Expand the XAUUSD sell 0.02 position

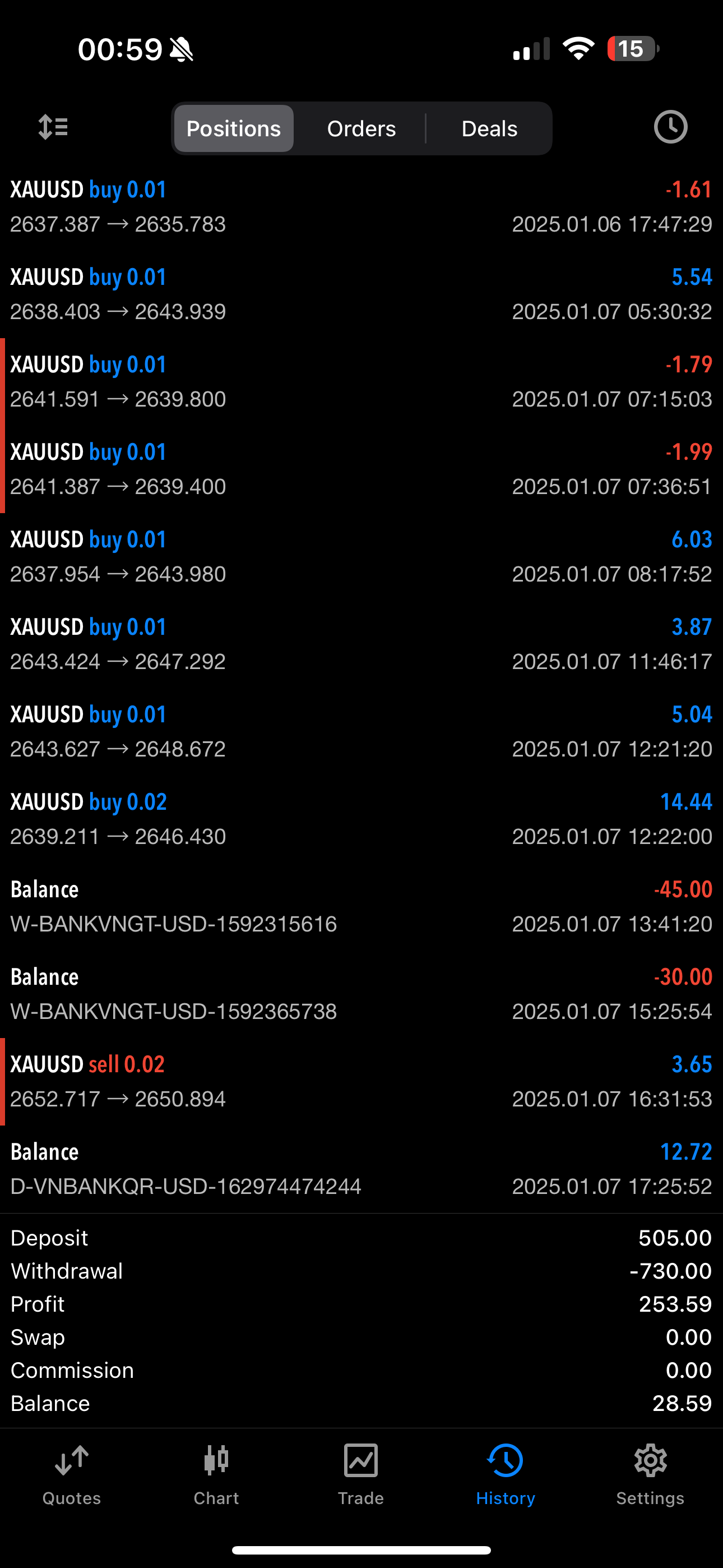(361, 1081)
